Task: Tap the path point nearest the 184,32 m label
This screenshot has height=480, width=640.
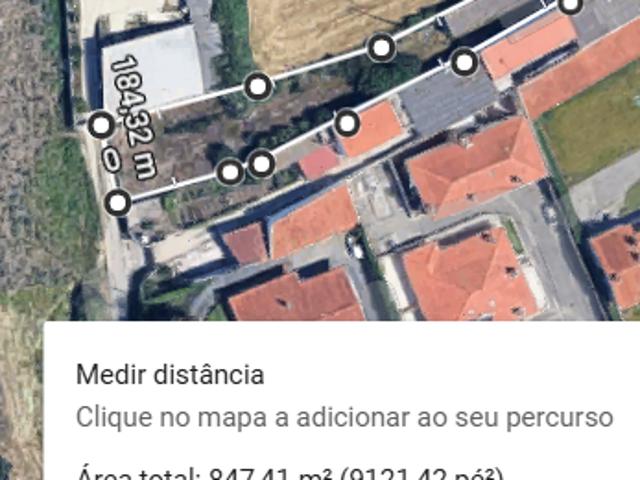Action: 101,125
